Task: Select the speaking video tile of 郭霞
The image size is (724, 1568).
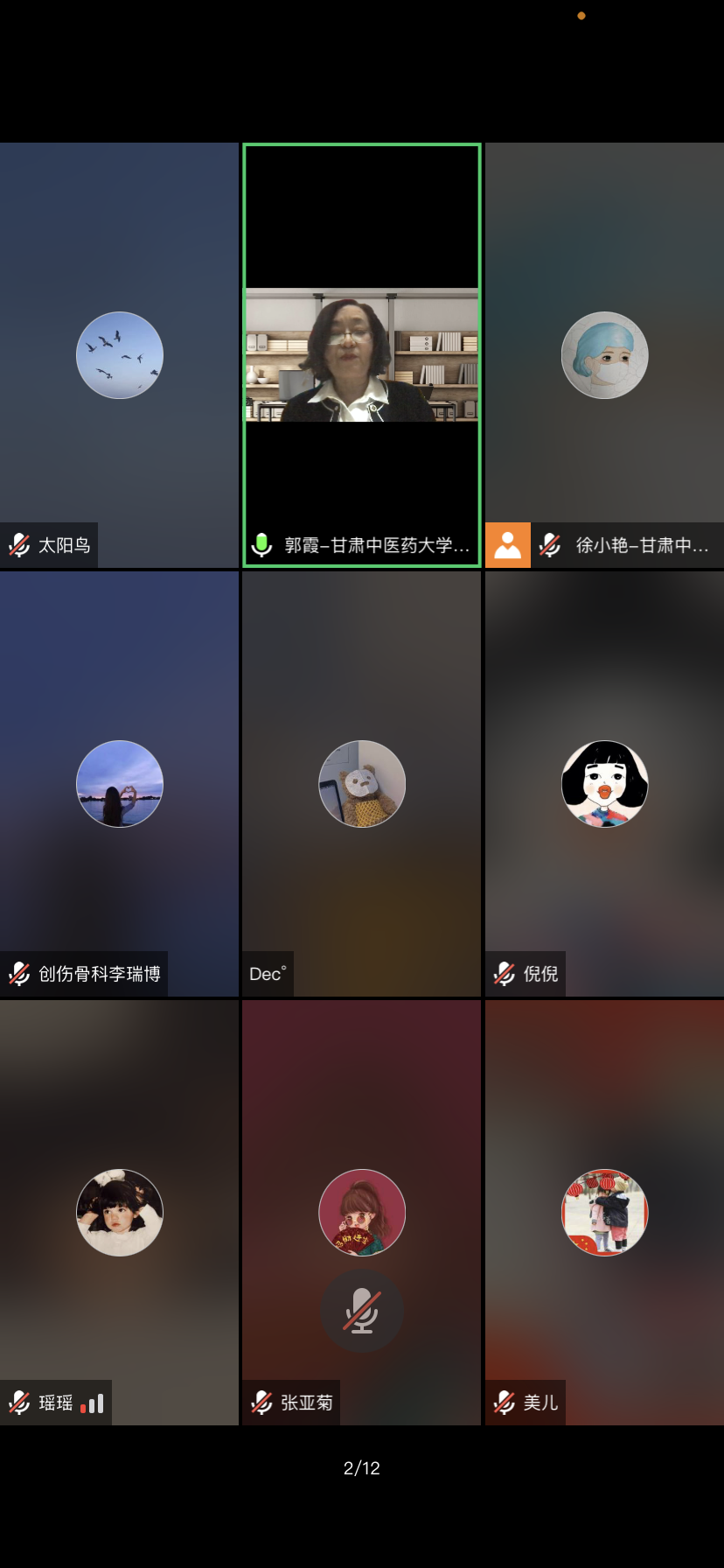Action: (x=361, y=354)
